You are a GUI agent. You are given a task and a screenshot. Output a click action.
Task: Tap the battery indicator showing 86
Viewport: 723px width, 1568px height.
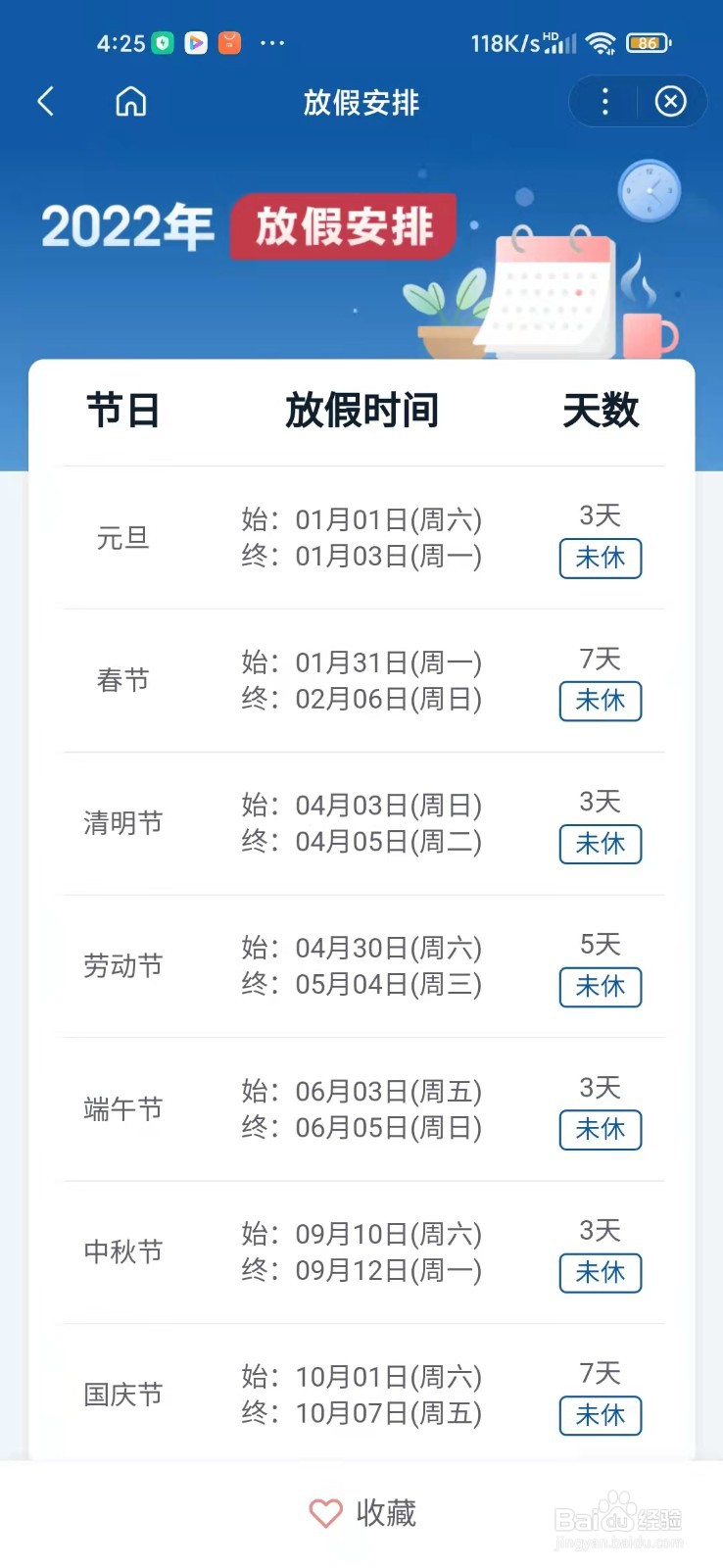tap(647, 43)
